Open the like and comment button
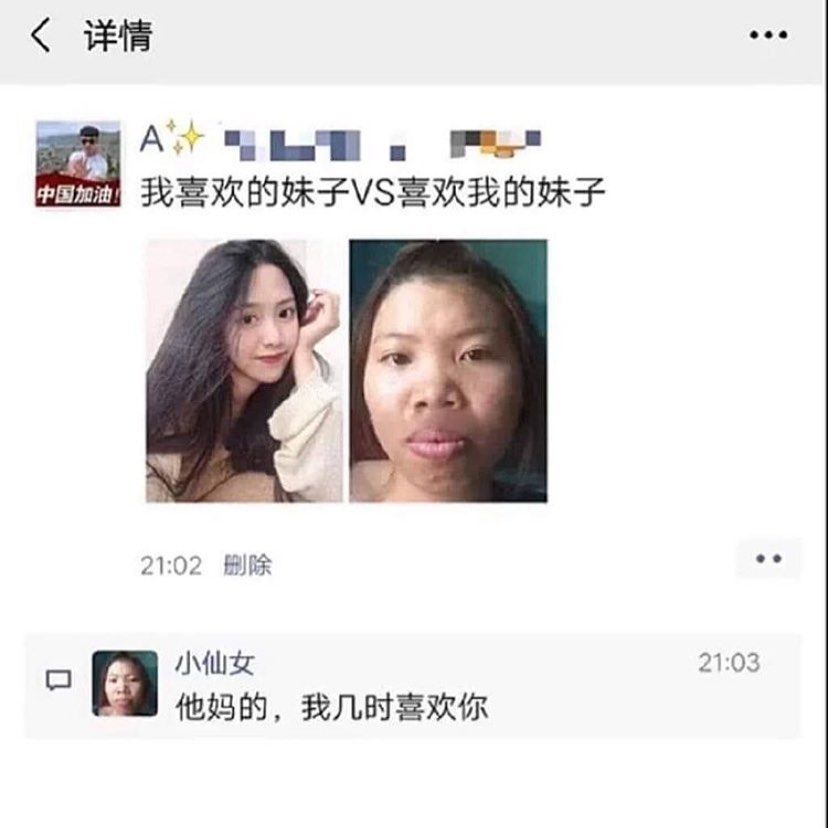Screen dimensions: 828x828 768,559
